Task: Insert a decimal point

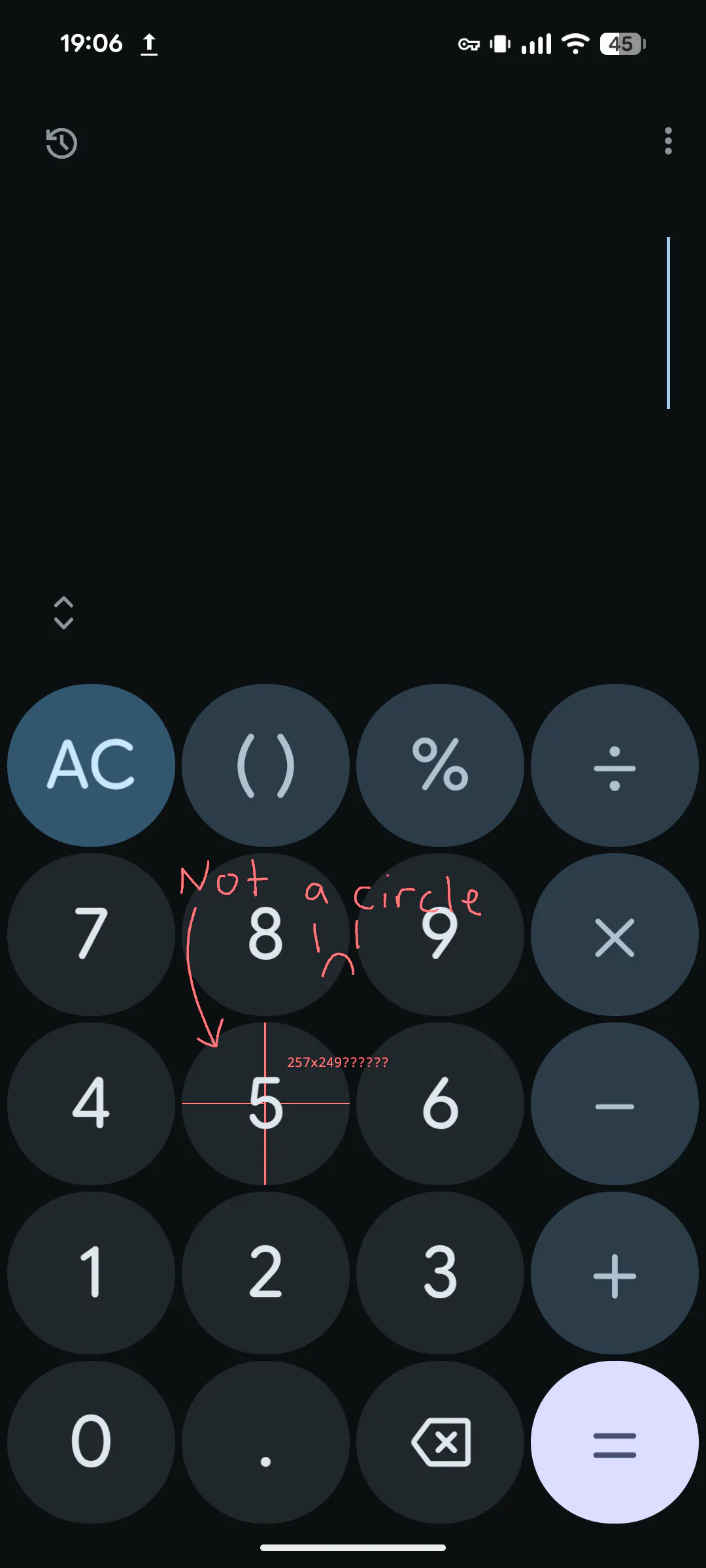Action: [x=265, y=1442]
